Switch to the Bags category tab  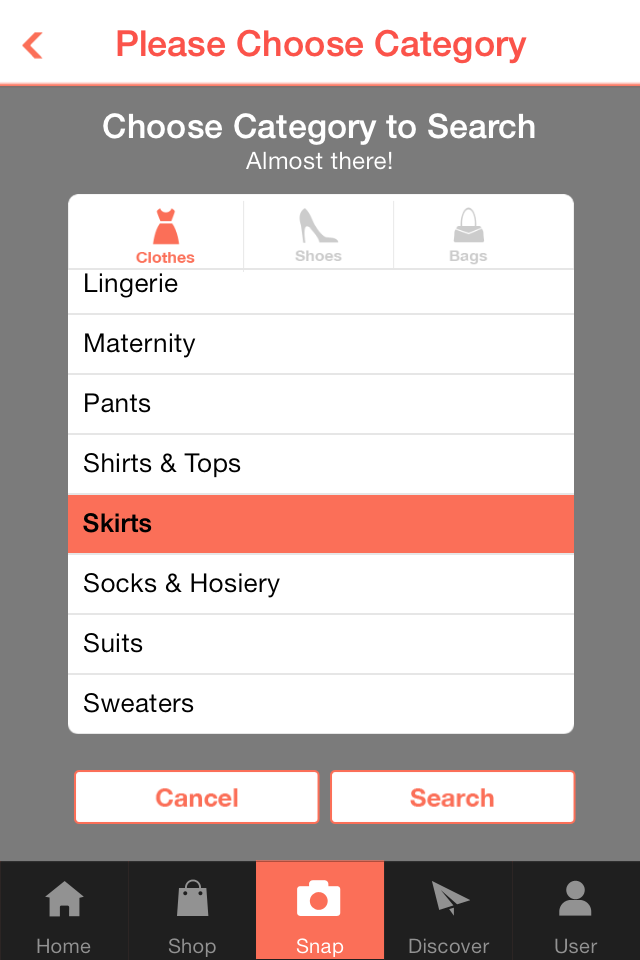click(468, 234)
